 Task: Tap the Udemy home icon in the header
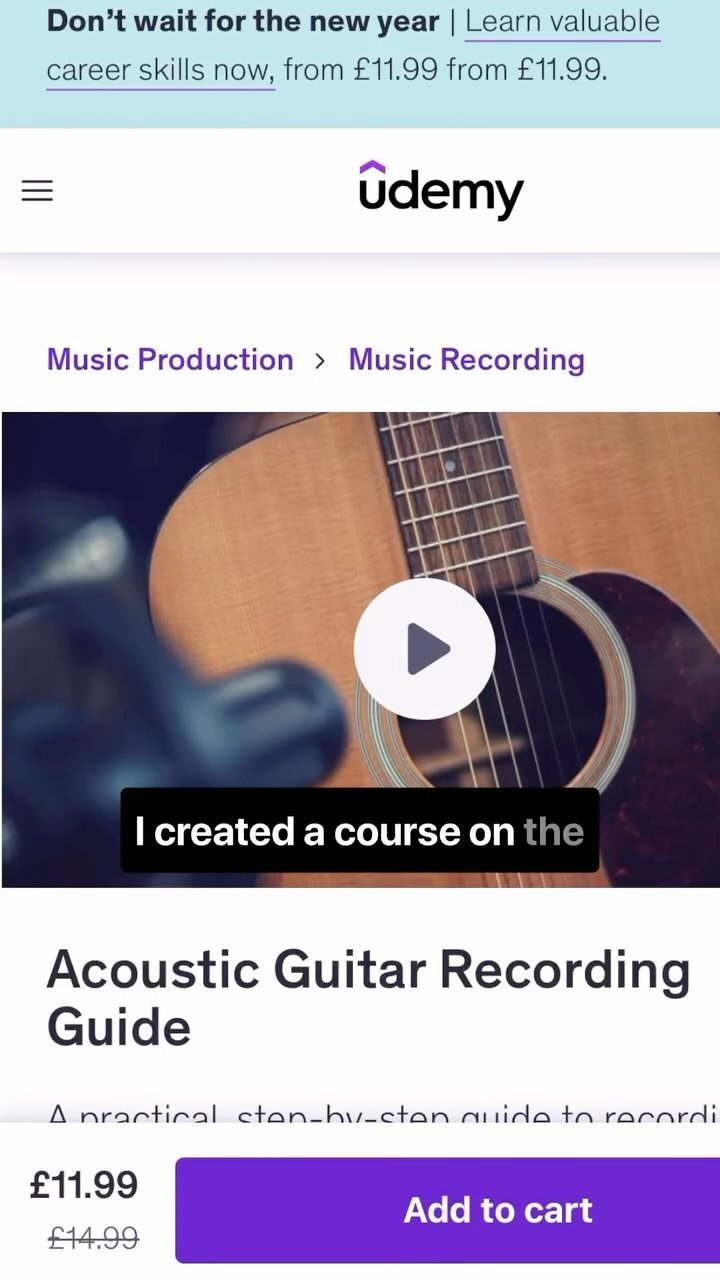(440, 192)
